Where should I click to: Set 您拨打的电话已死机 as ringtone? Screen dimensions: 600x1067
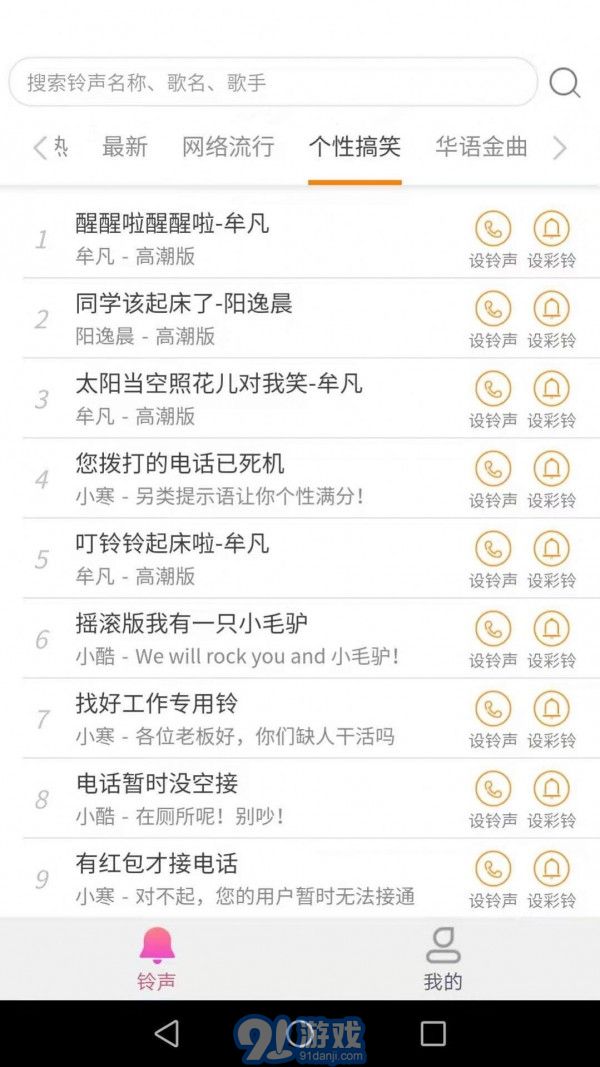point(493,480)
